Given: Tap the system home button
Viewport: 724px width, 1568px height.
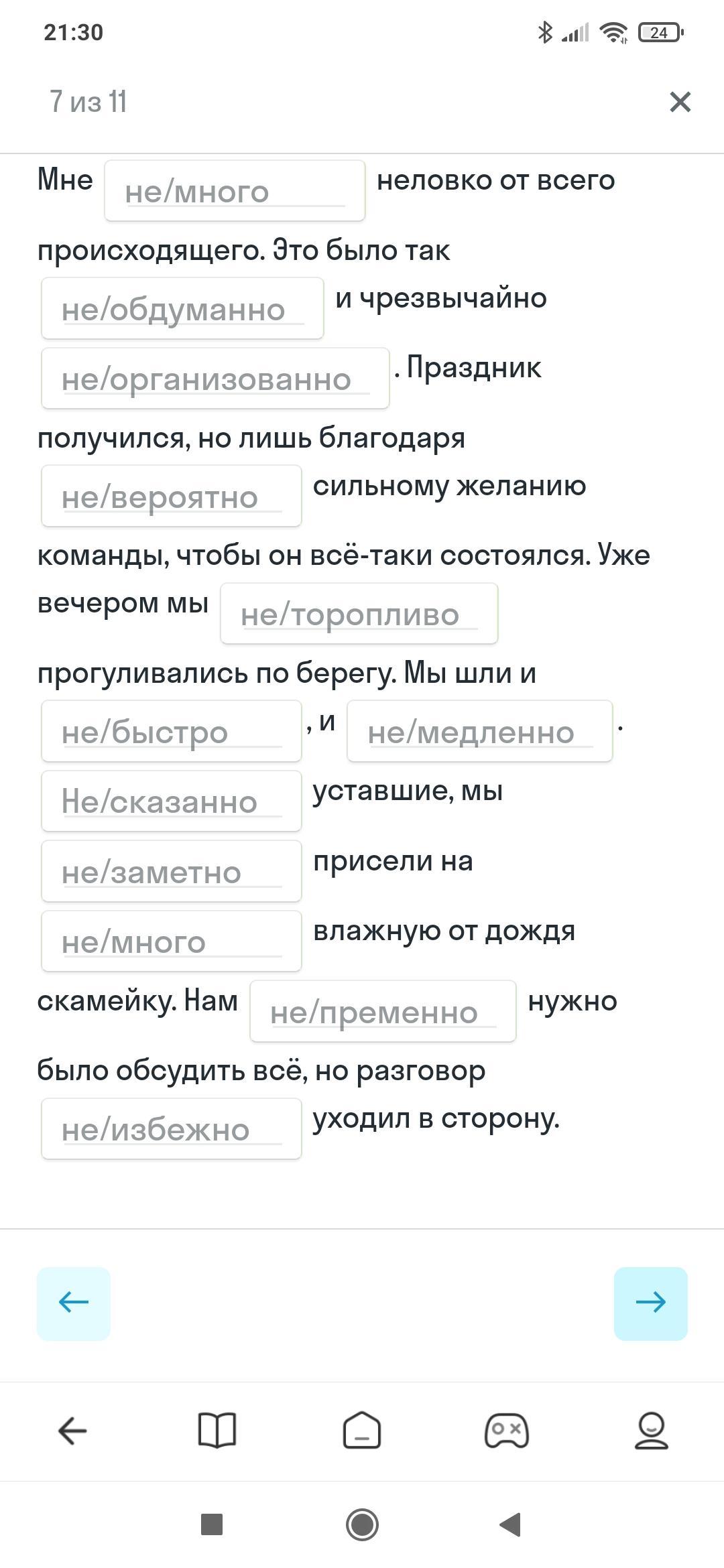Looking at the screenshot, I should tap(362, 1524).
